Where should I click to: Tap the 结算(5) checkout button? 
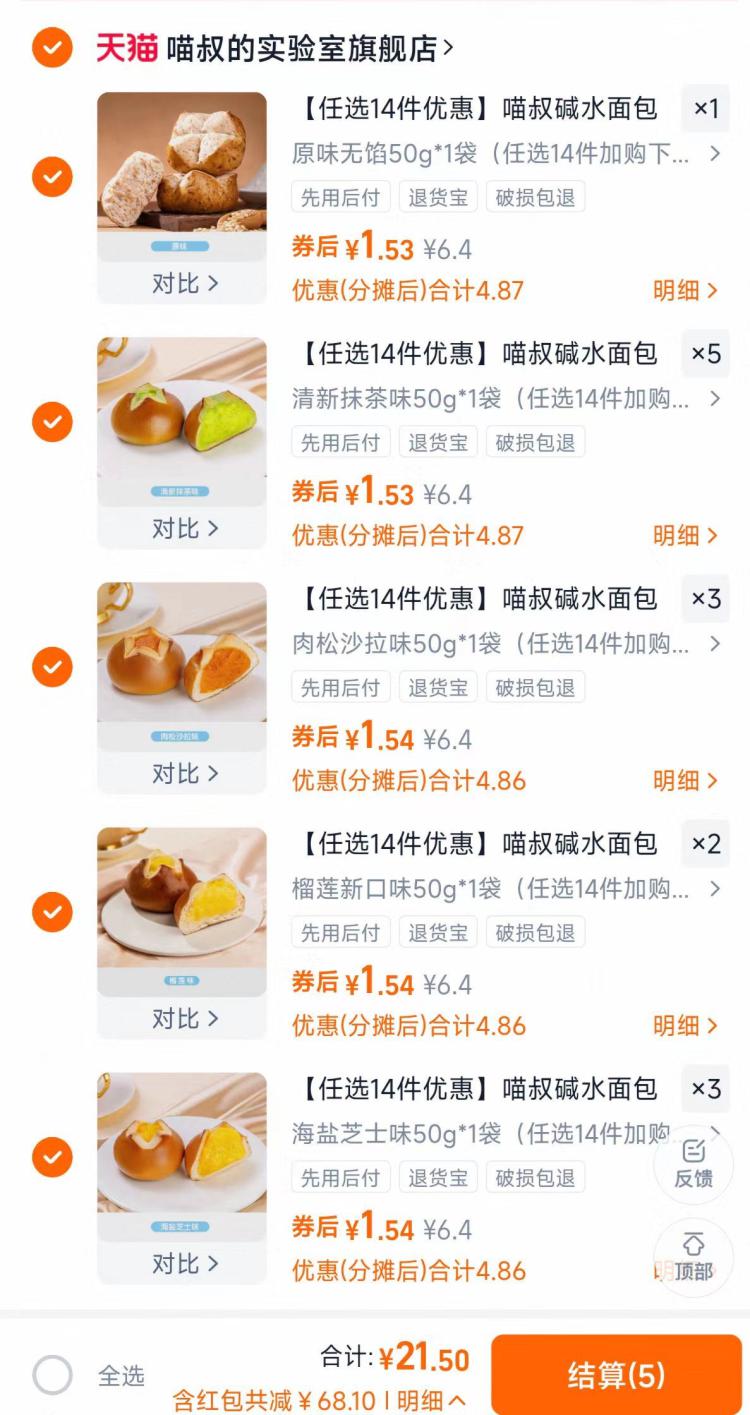tap(614, 1376)
